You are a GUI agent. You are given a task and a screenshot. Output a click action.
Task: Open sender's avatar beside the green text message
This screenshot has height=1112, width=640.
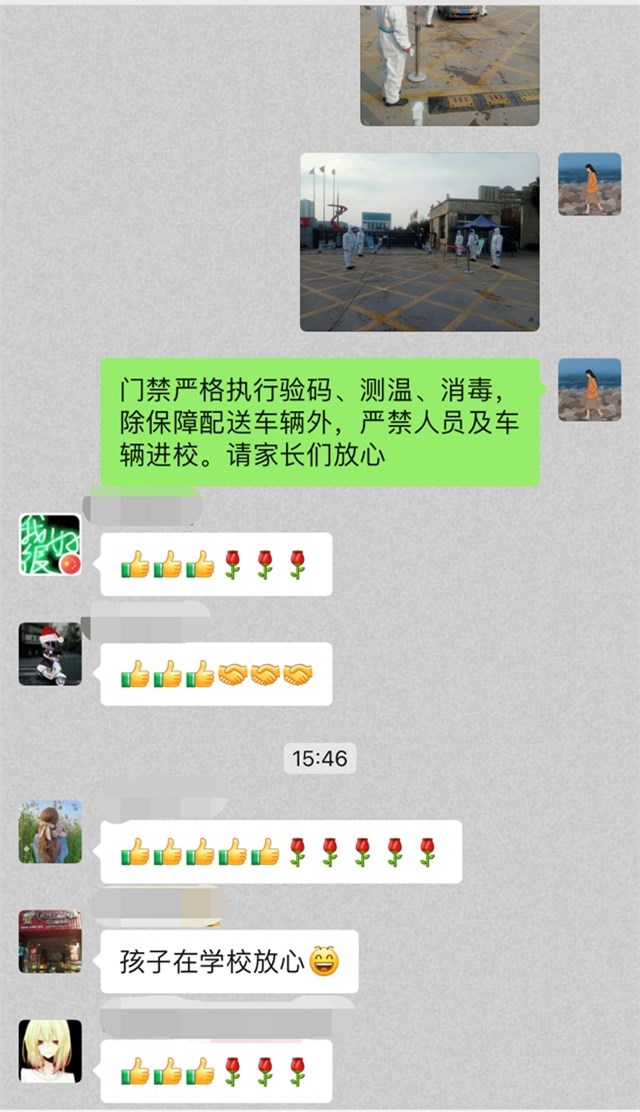point(589,389)
